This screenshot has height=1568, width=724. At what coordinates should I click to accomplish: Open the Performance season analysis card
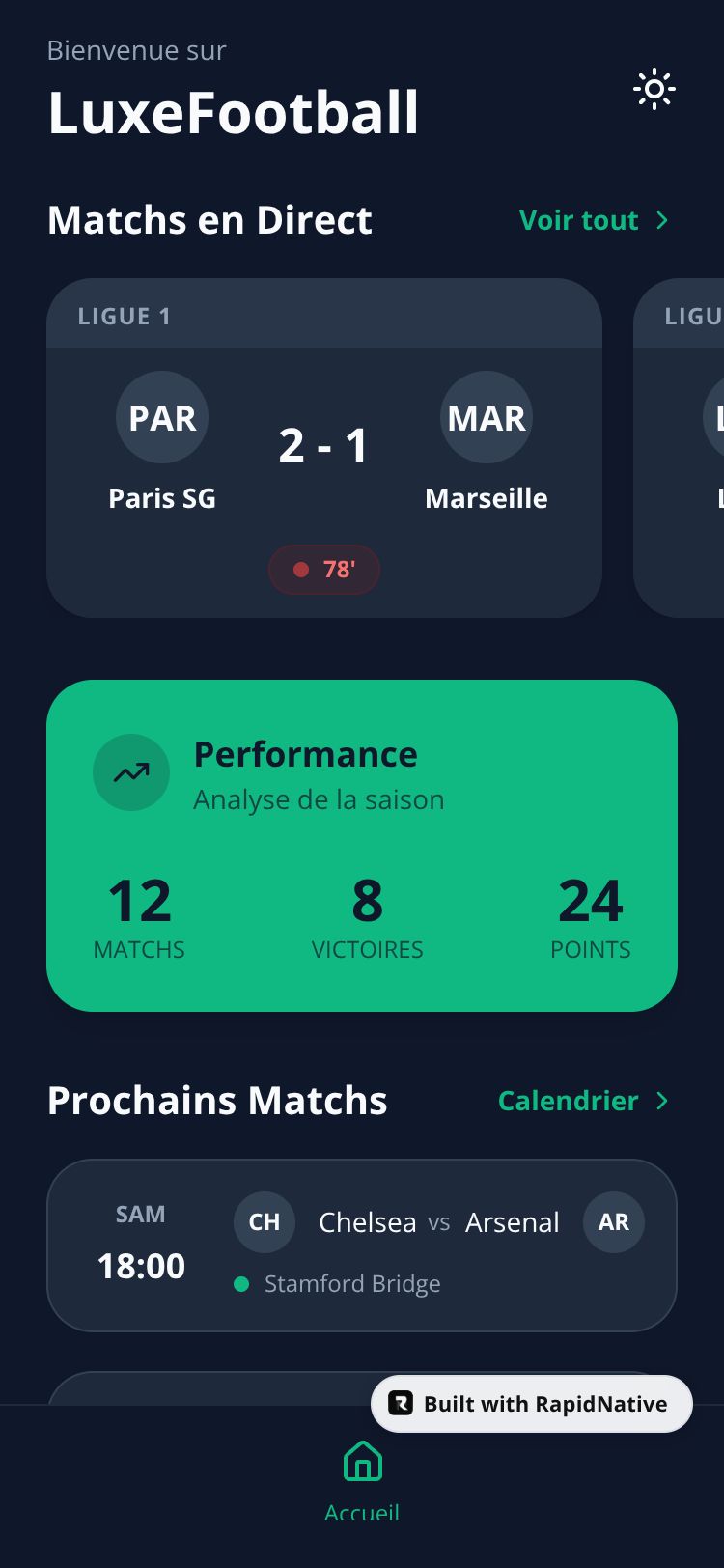361,845
